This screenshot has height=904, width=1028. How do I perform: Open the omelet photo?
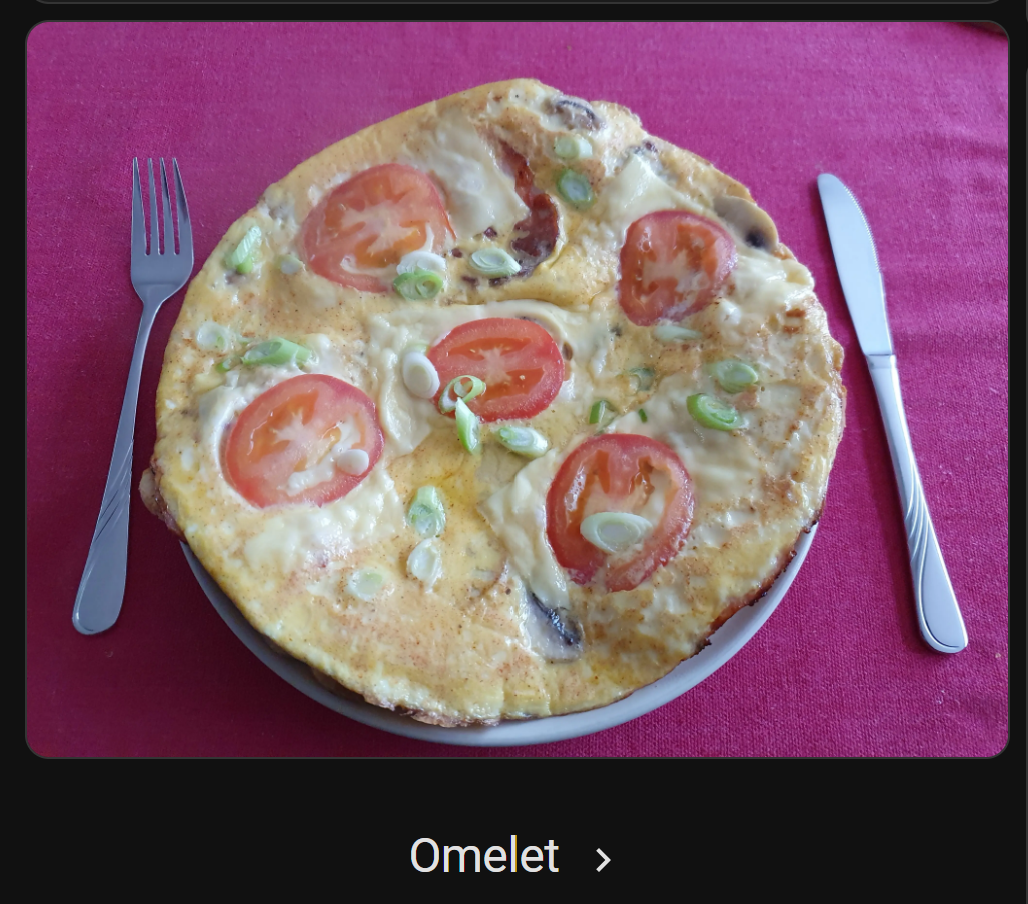(516, 390)
